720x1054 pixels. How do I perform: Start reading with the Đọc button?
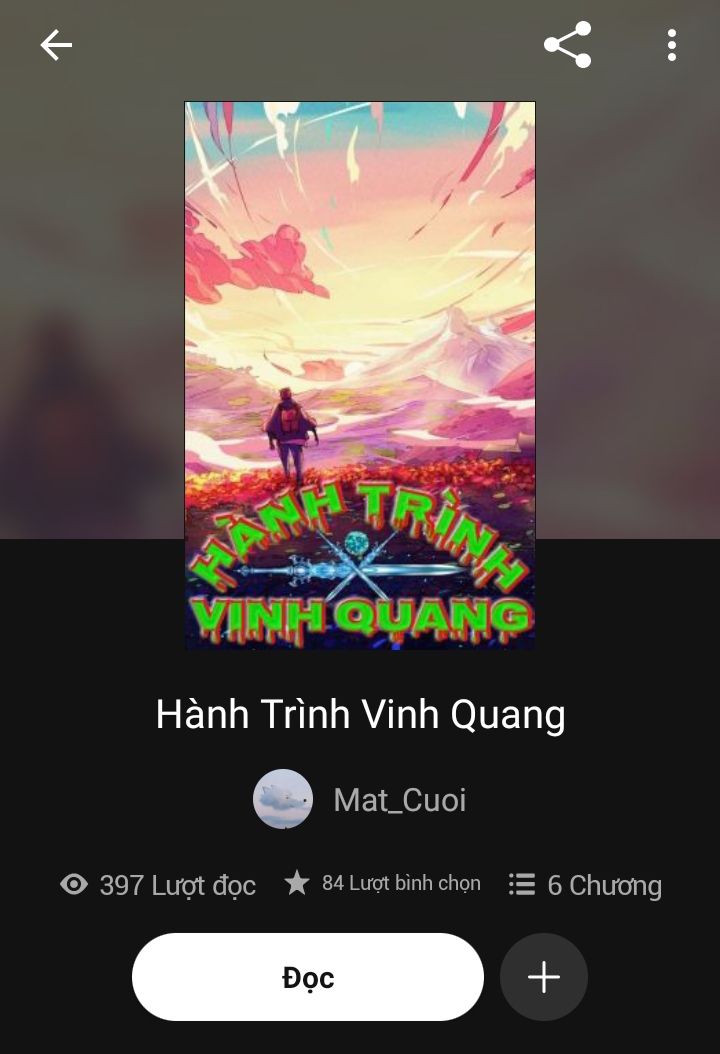tap(308, 977)
